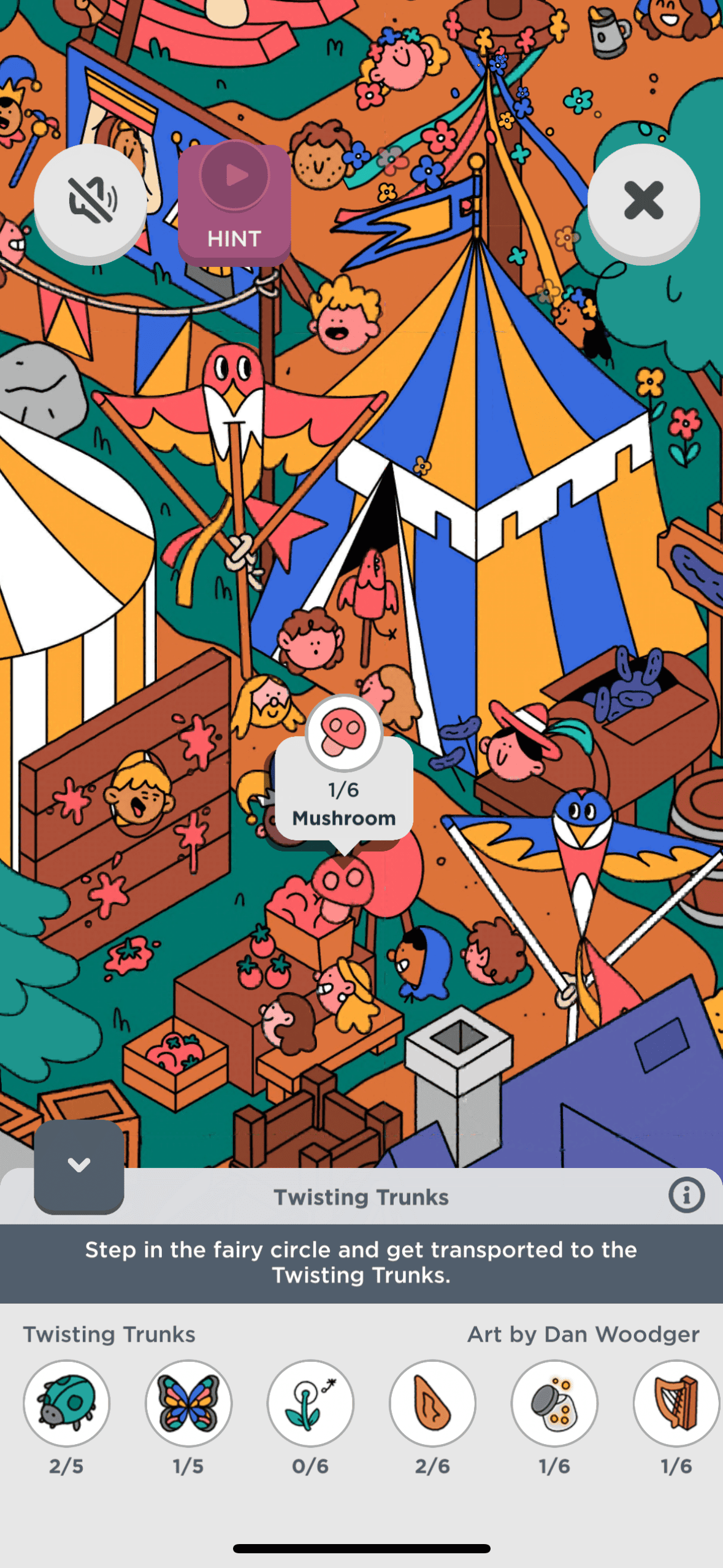Toggle the muted sound button
This screenshot has height=1568, width=723.
pyautogui.click(x=90, y=201)
